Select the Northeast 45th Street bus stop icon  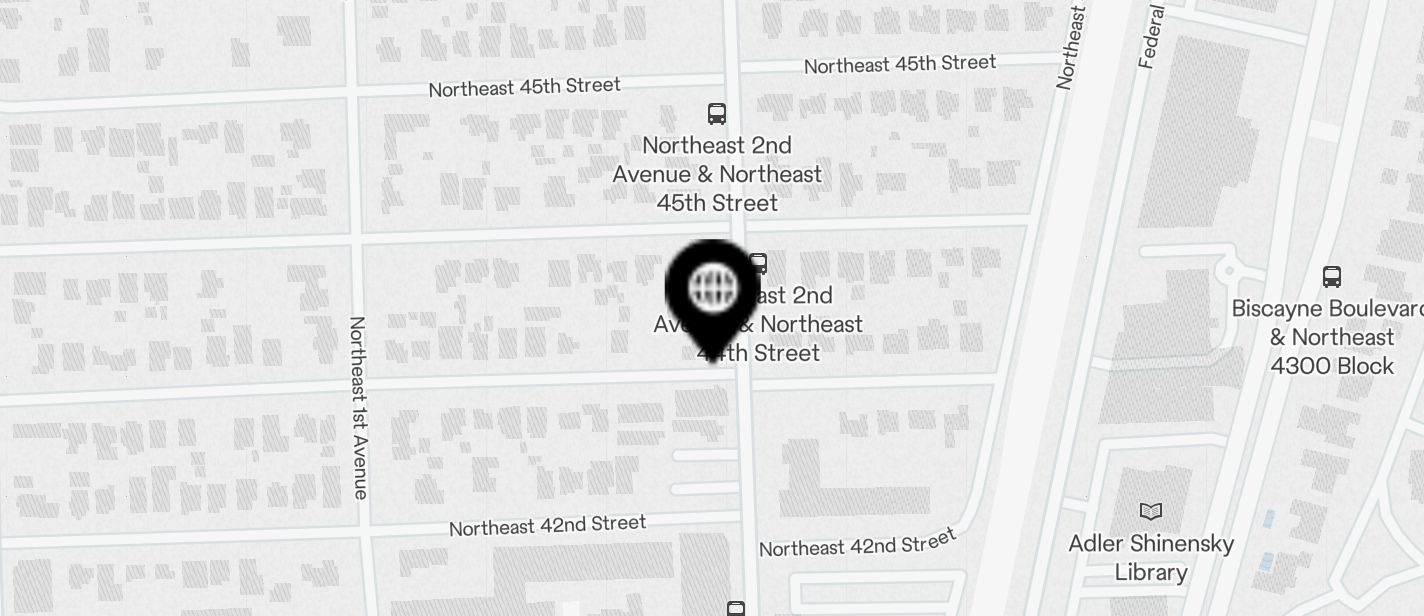pos(716,114)
